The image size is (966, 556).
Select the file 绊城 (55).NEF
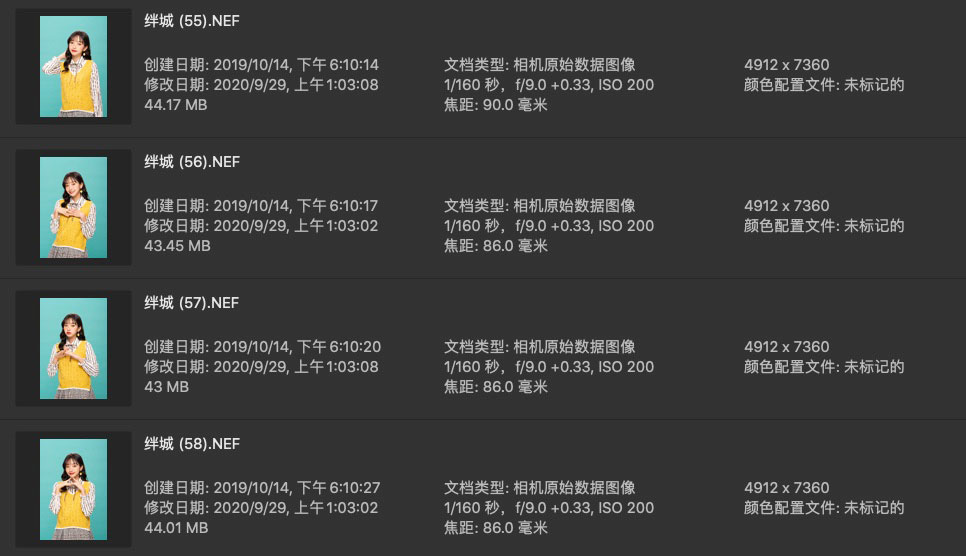(192, 21)
